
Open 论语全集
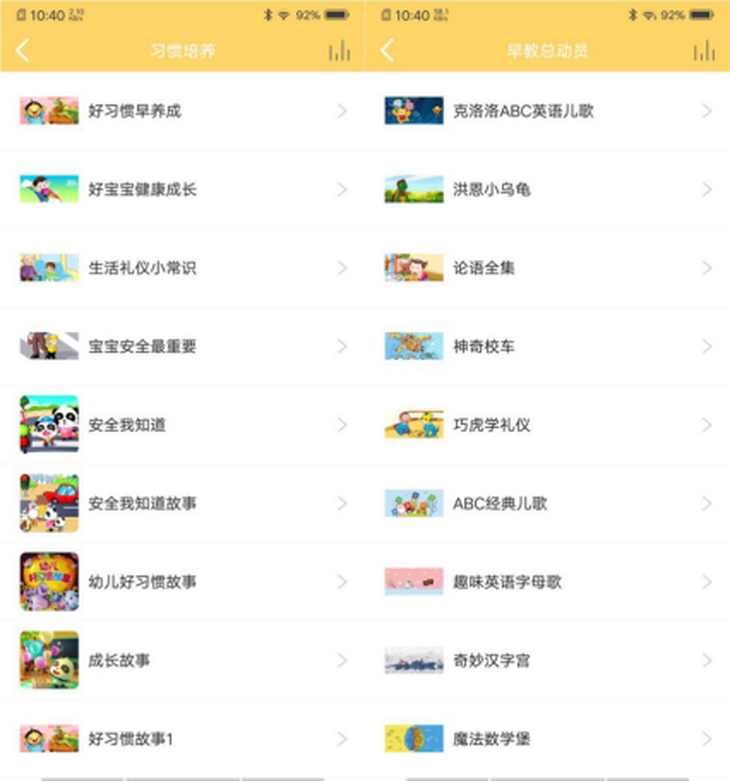coord(548,268)
